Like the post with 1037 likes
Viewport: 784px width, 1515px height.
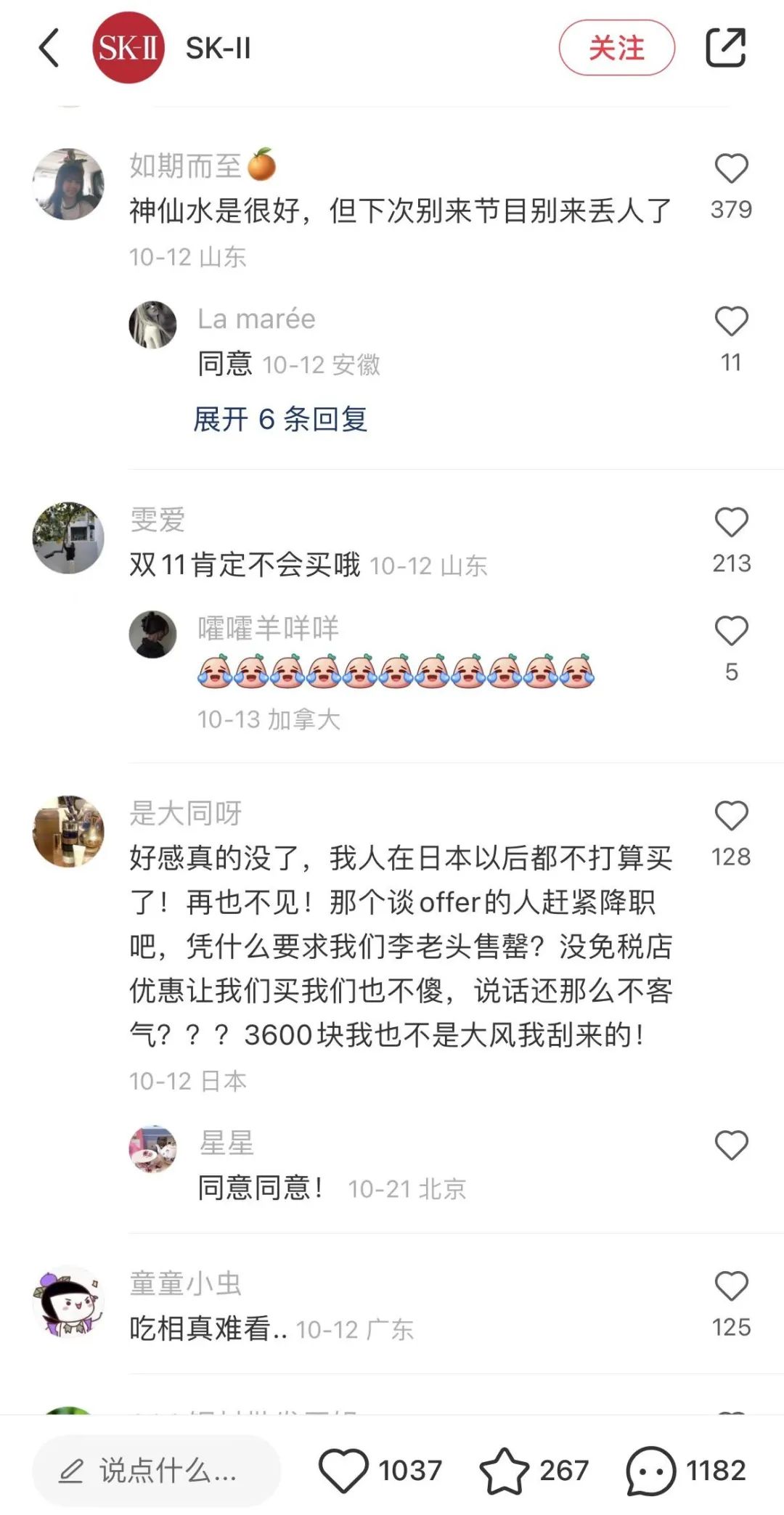click(x=344, y=1470)
